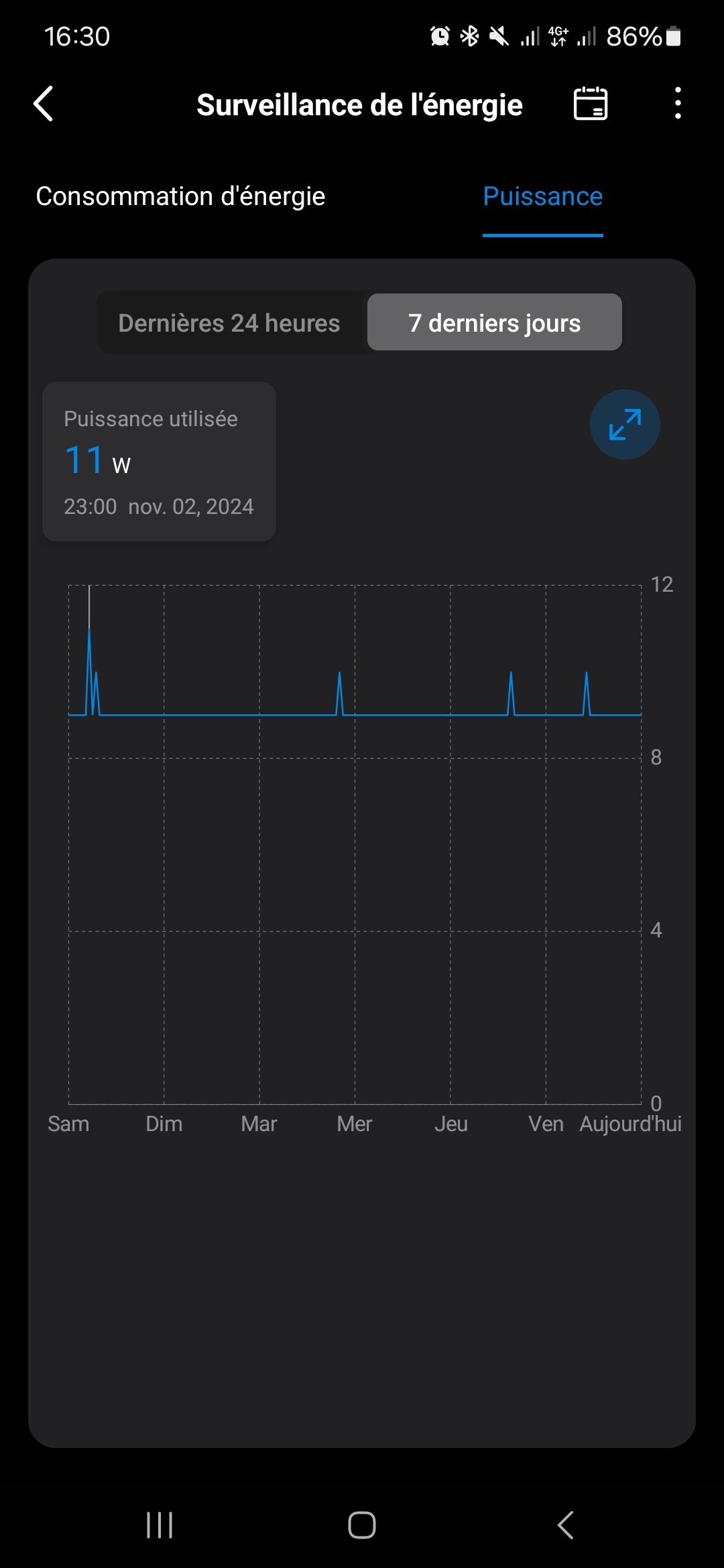Expand the power chart to fullscreen
The image size is (724, 1568).
pyautogui.click(x=625, y=425)
